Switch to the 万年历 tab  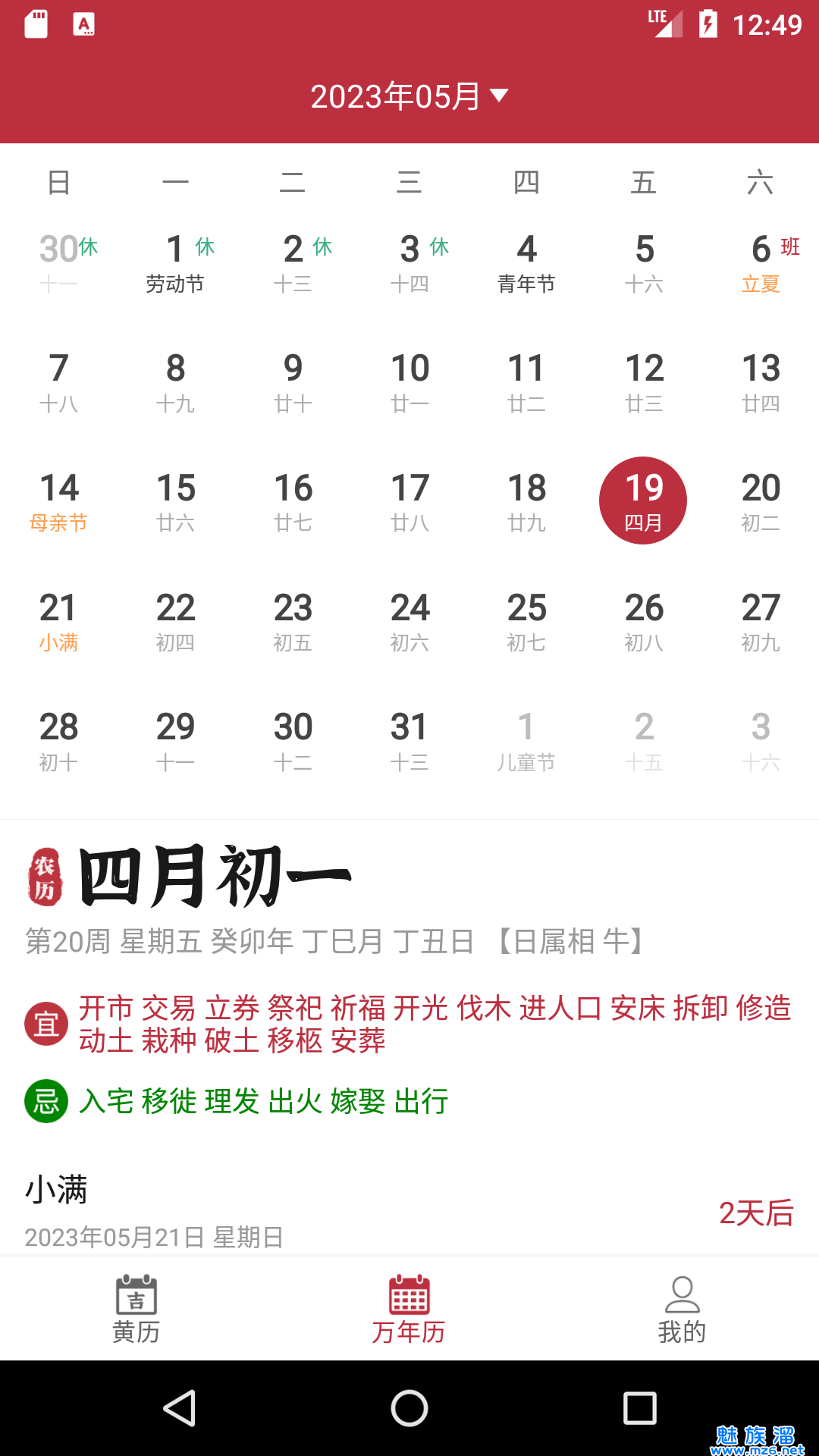pyautogui.click(x=409, y=1309)
